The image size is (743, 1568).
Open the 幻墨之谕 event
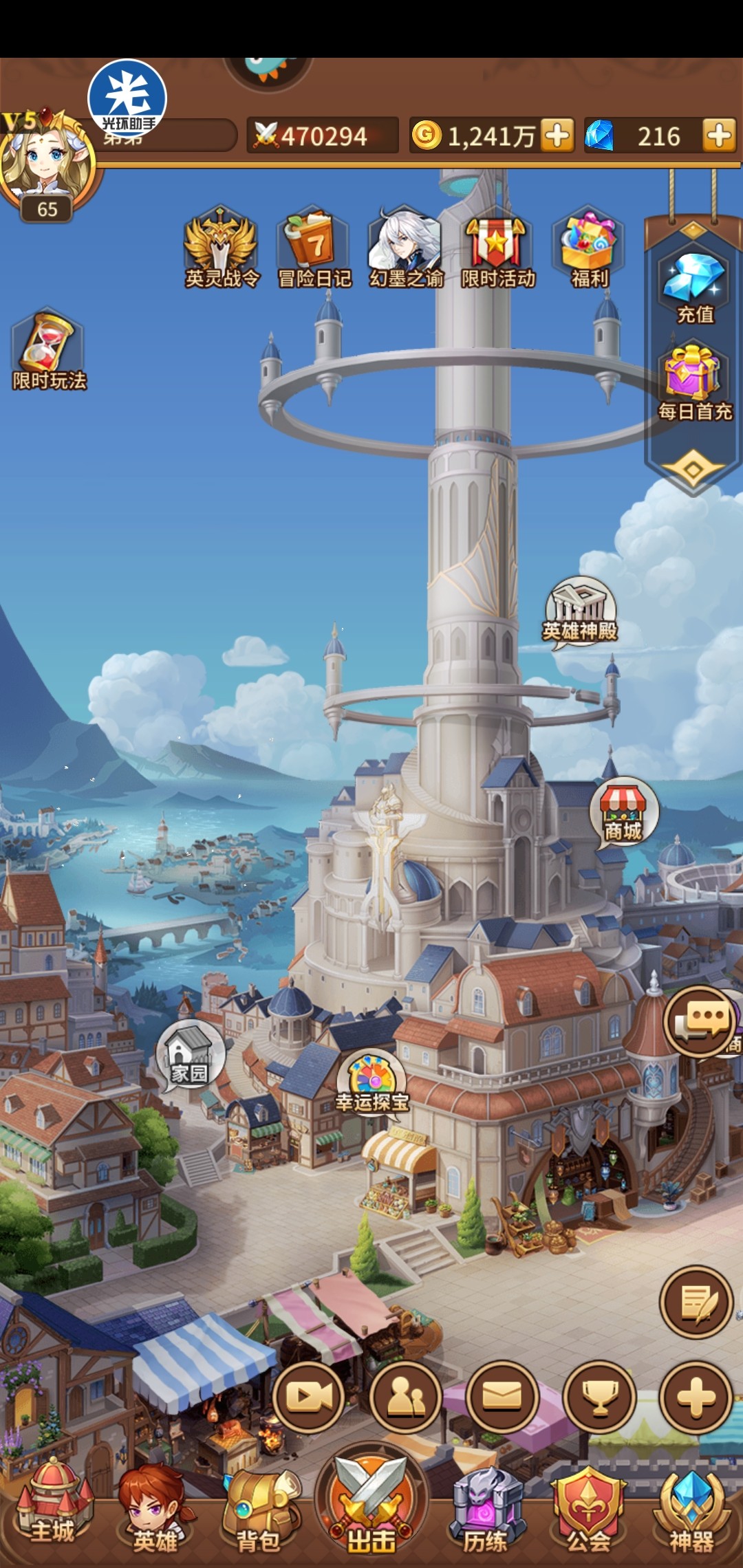tap(405, 246)
